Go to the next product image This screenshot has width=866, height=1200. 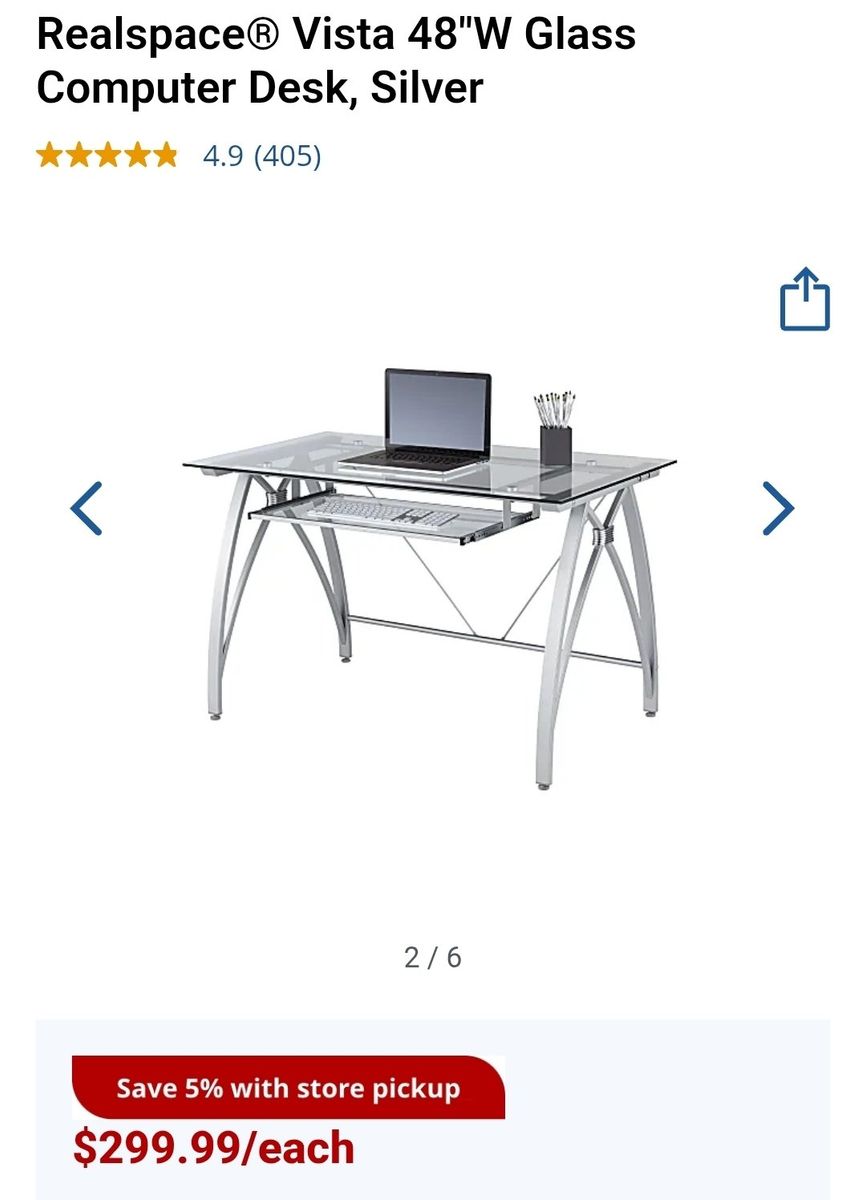pyautogui.click(x=777, y=508)
